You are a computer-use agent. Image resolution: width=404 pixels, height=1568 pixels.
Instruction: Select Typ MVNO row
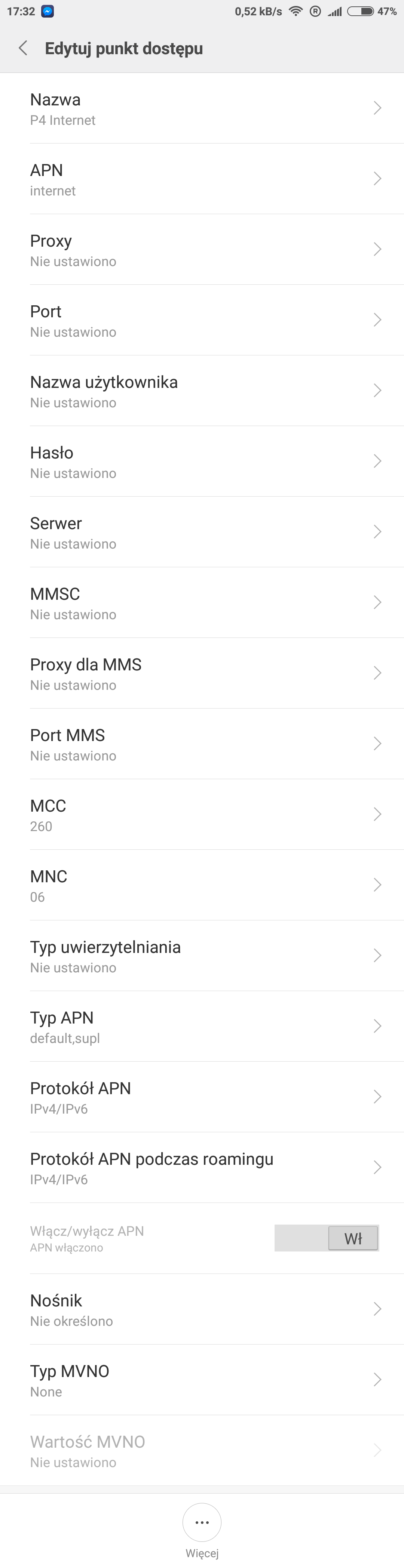point(201,1380)
